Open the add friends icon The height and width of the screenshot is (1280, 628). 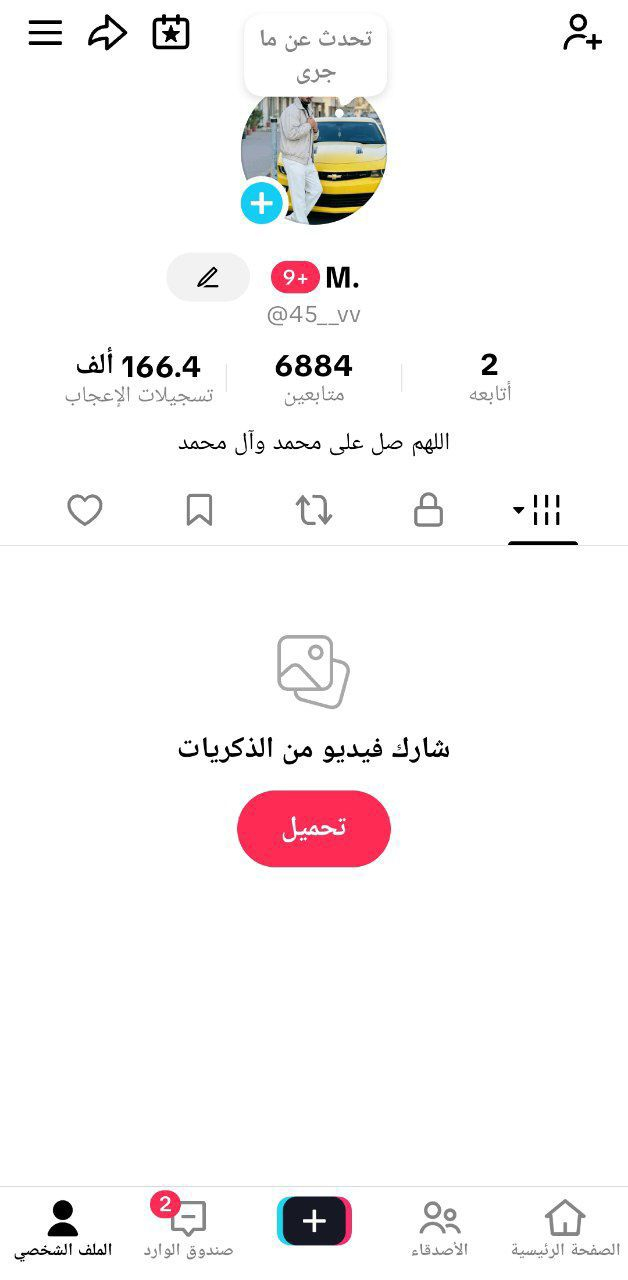582,33
